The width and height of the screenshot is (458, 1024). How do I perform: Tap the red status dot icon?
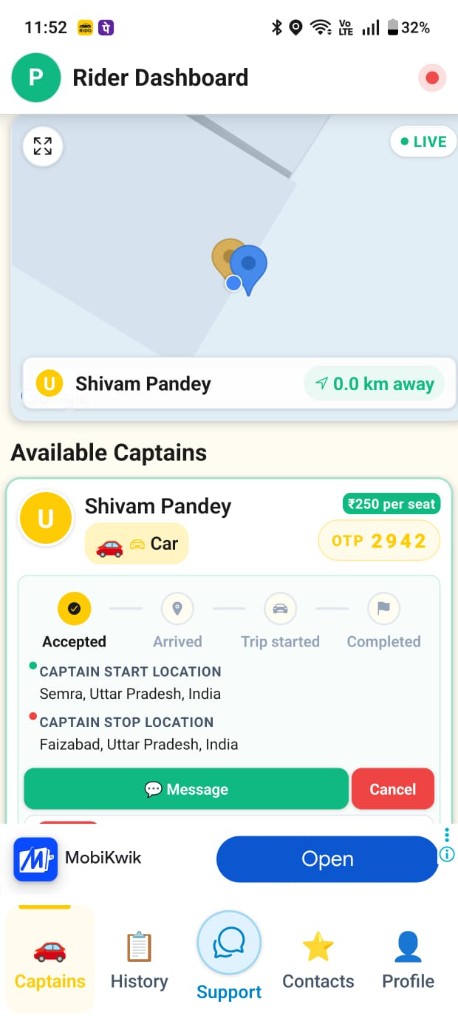tap(432, 78)
